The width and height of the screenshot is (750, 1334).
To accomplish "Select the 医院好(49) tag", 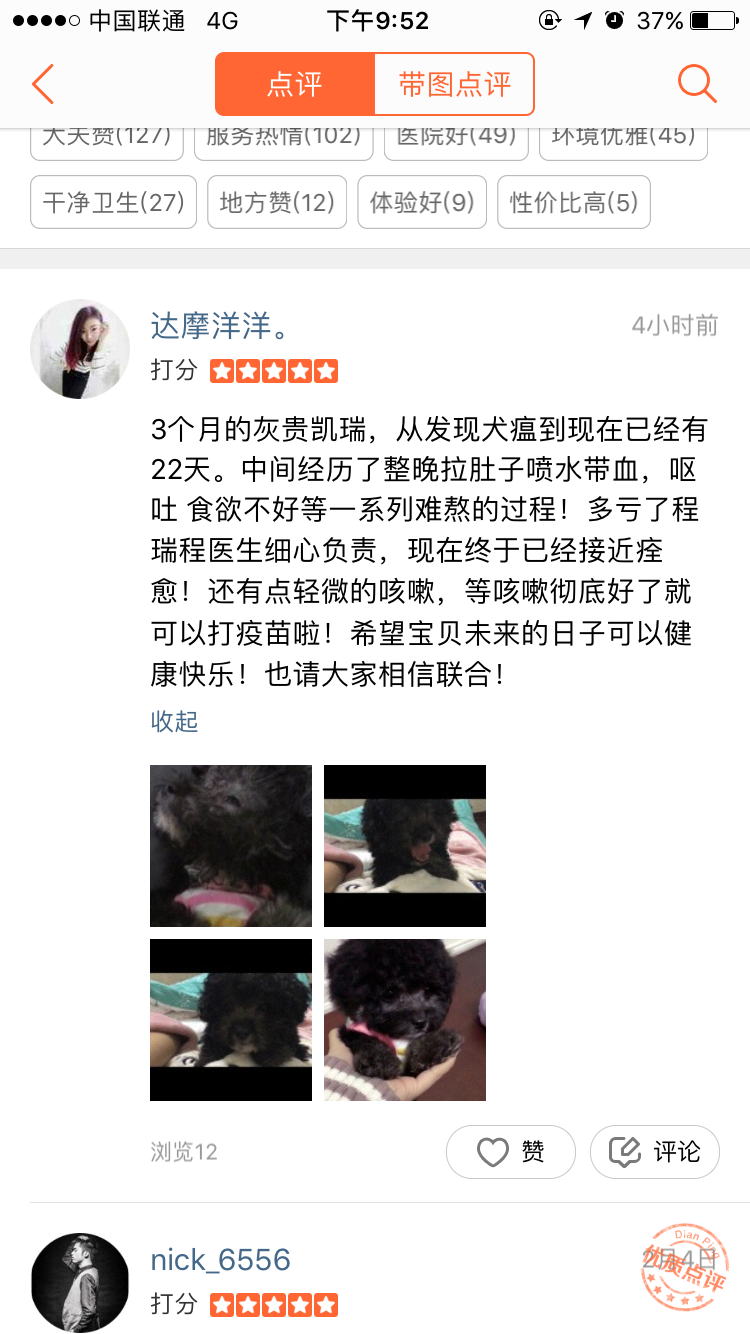I will click(x=456, y=142).
